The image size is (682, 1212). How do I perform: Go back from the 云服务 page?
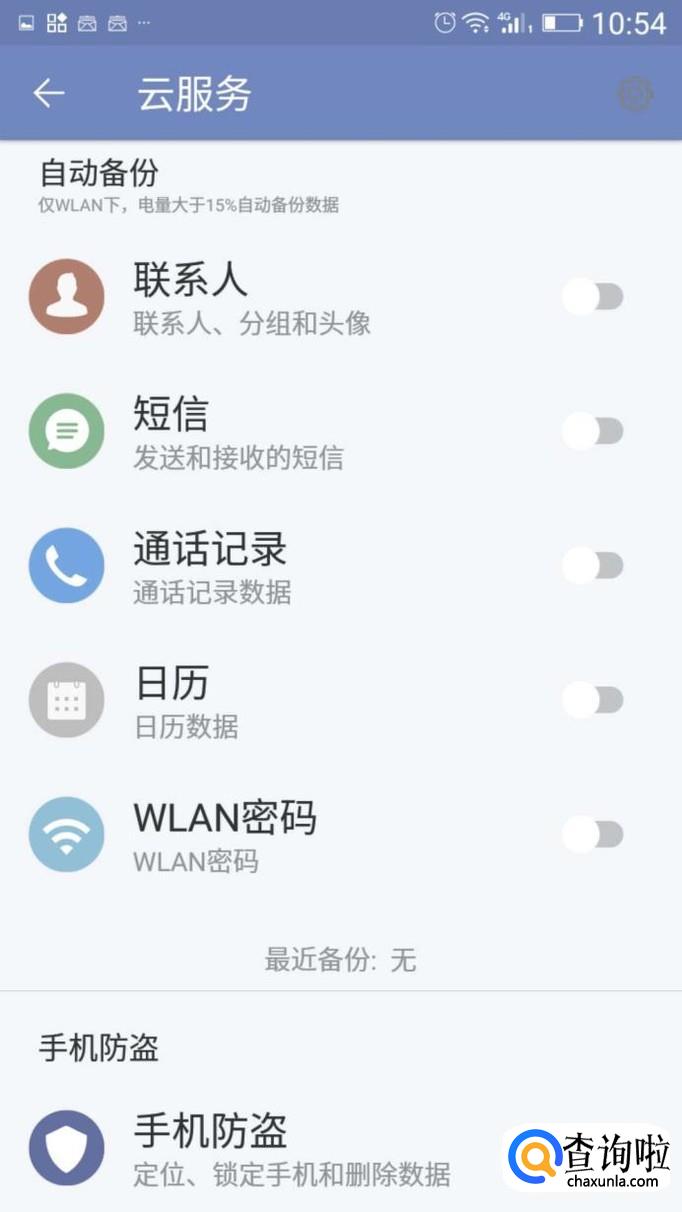pos(48,94)
